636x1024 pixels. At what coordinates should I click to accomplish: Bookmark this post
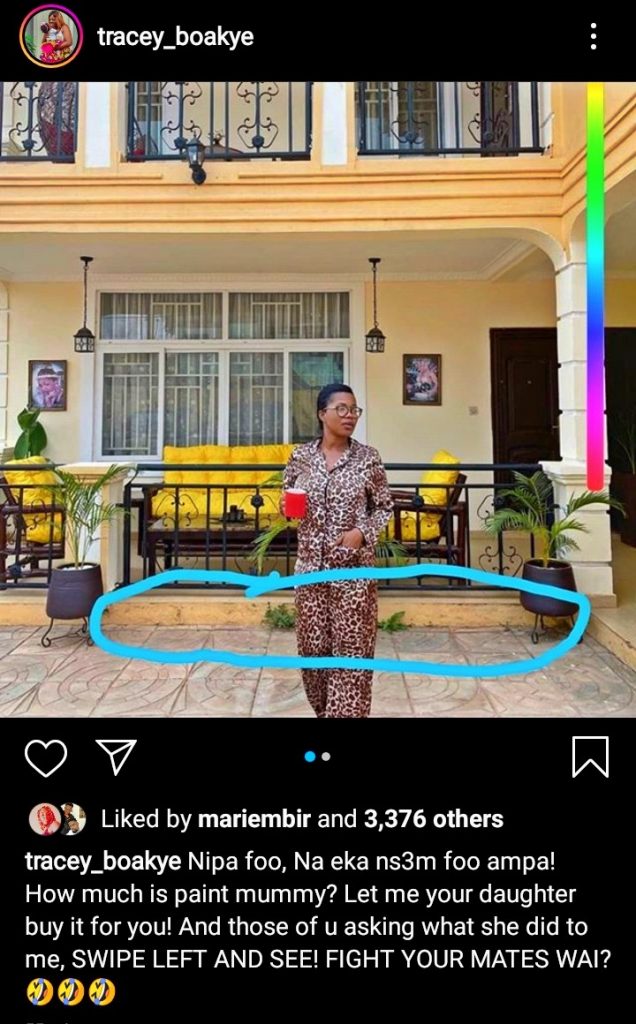click(590, 757)
